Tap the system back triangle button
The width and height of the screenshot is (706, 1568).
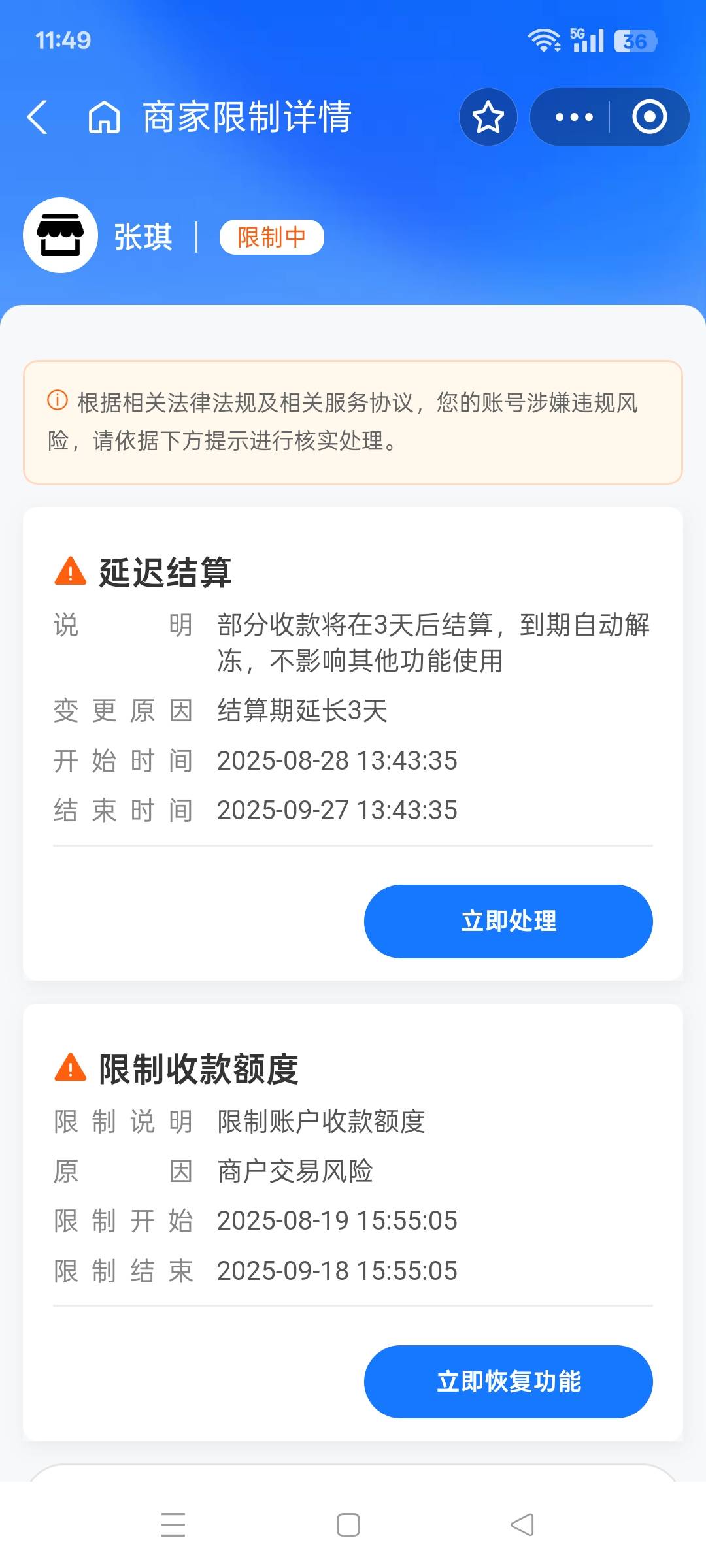click(x=522, y=1524)
